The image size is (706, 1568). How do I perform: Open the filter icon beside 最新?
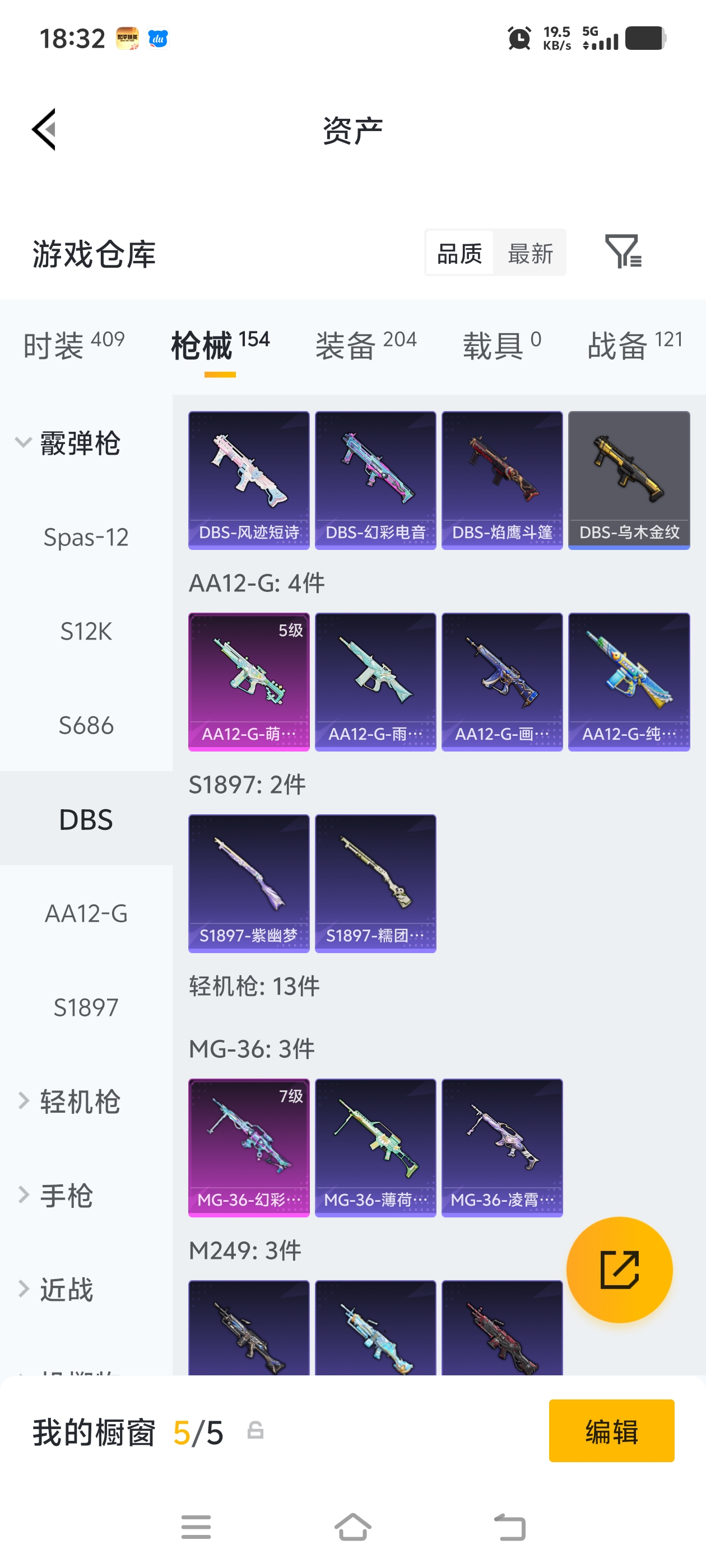[623, 252]
